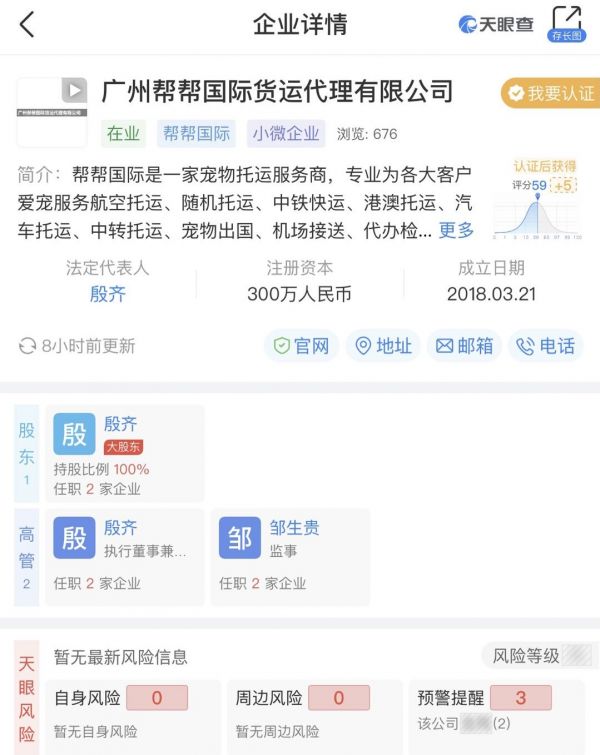Open the 官网 website button
This screenshot has height=755, width=600.
(x=301, y=346)
